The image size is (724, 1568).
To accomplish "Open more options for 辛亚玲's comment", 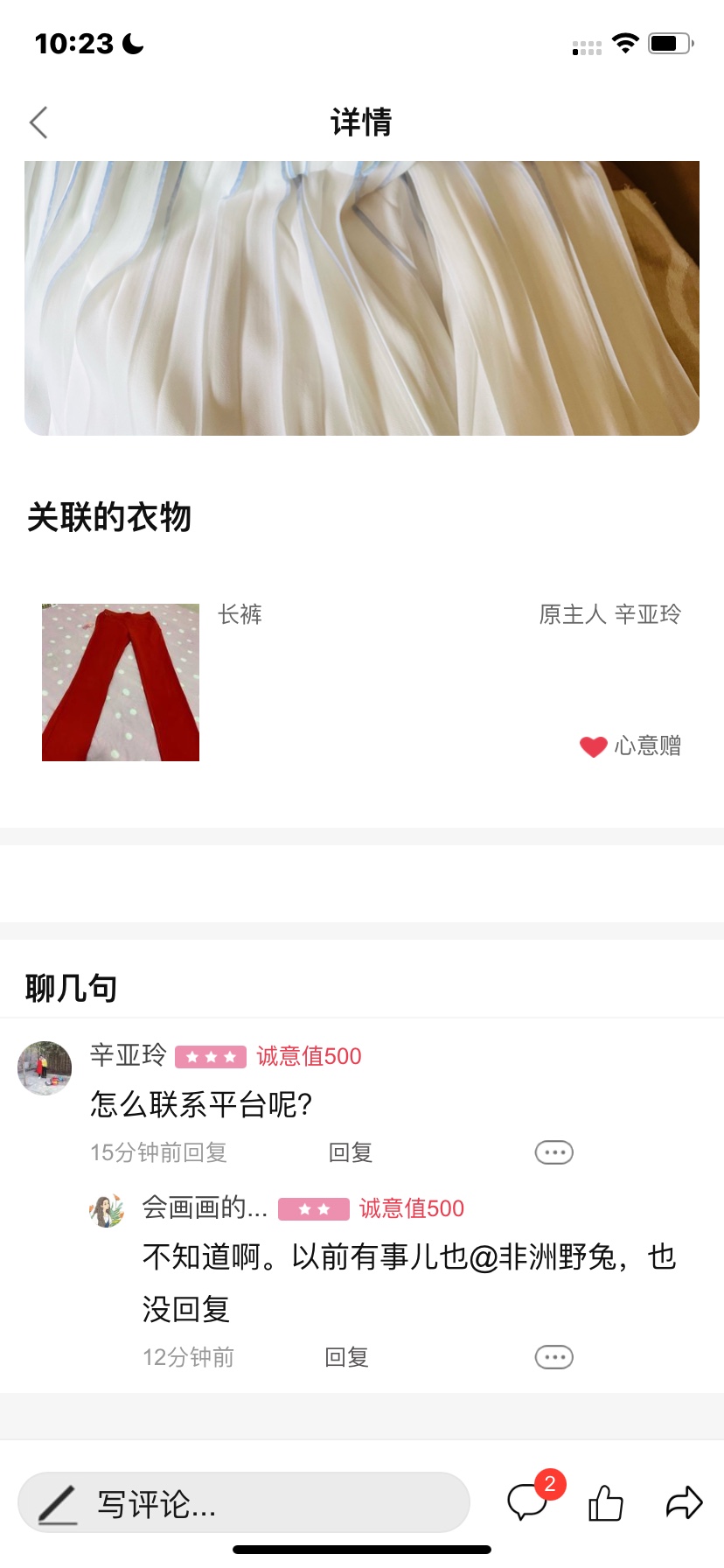I will pyautogui.click(x=553, y=1152).
